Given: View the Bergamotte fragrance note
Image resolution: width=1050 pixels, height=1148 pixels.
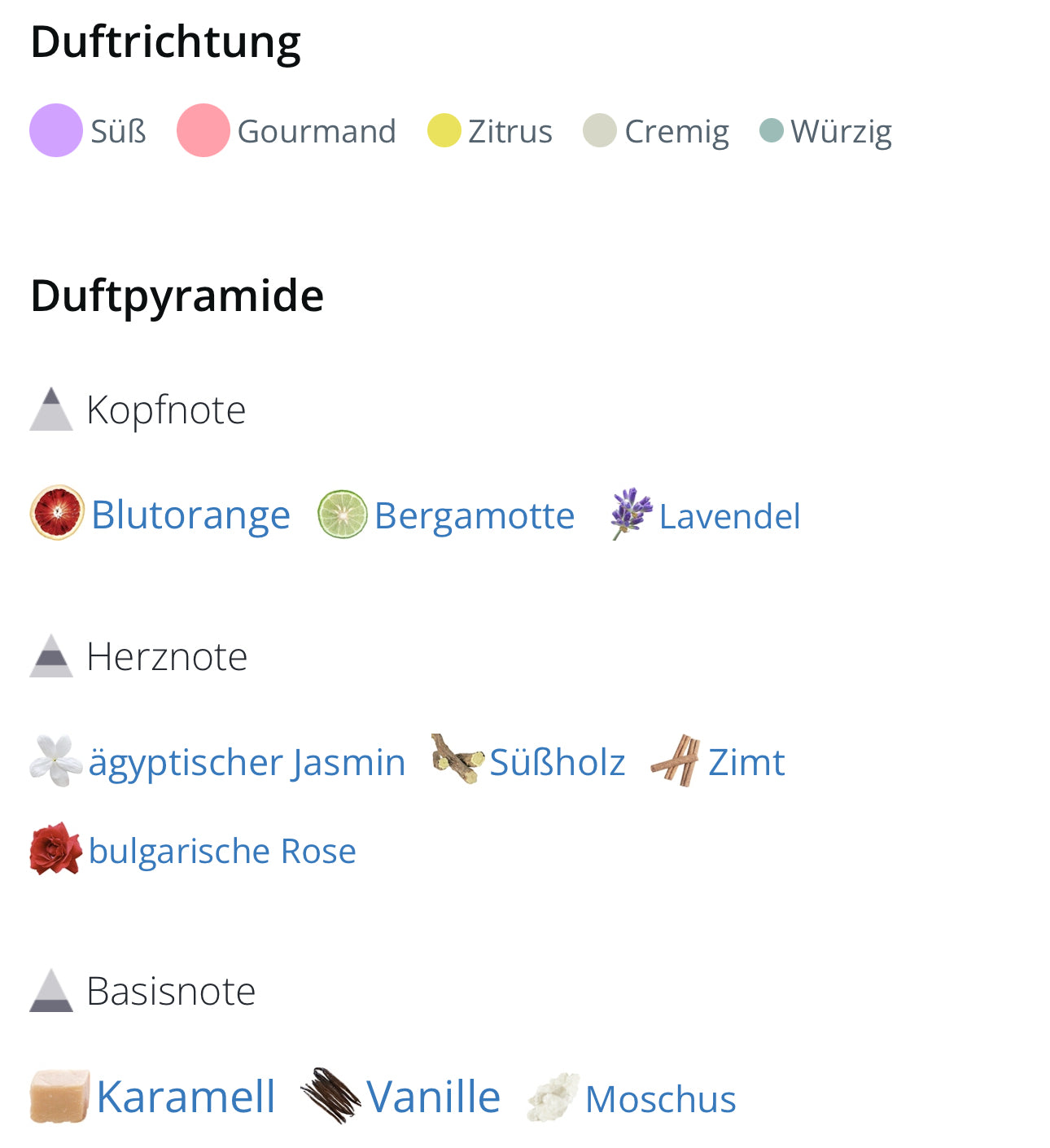Looking at the screenshot, I should tap(474, 515).
